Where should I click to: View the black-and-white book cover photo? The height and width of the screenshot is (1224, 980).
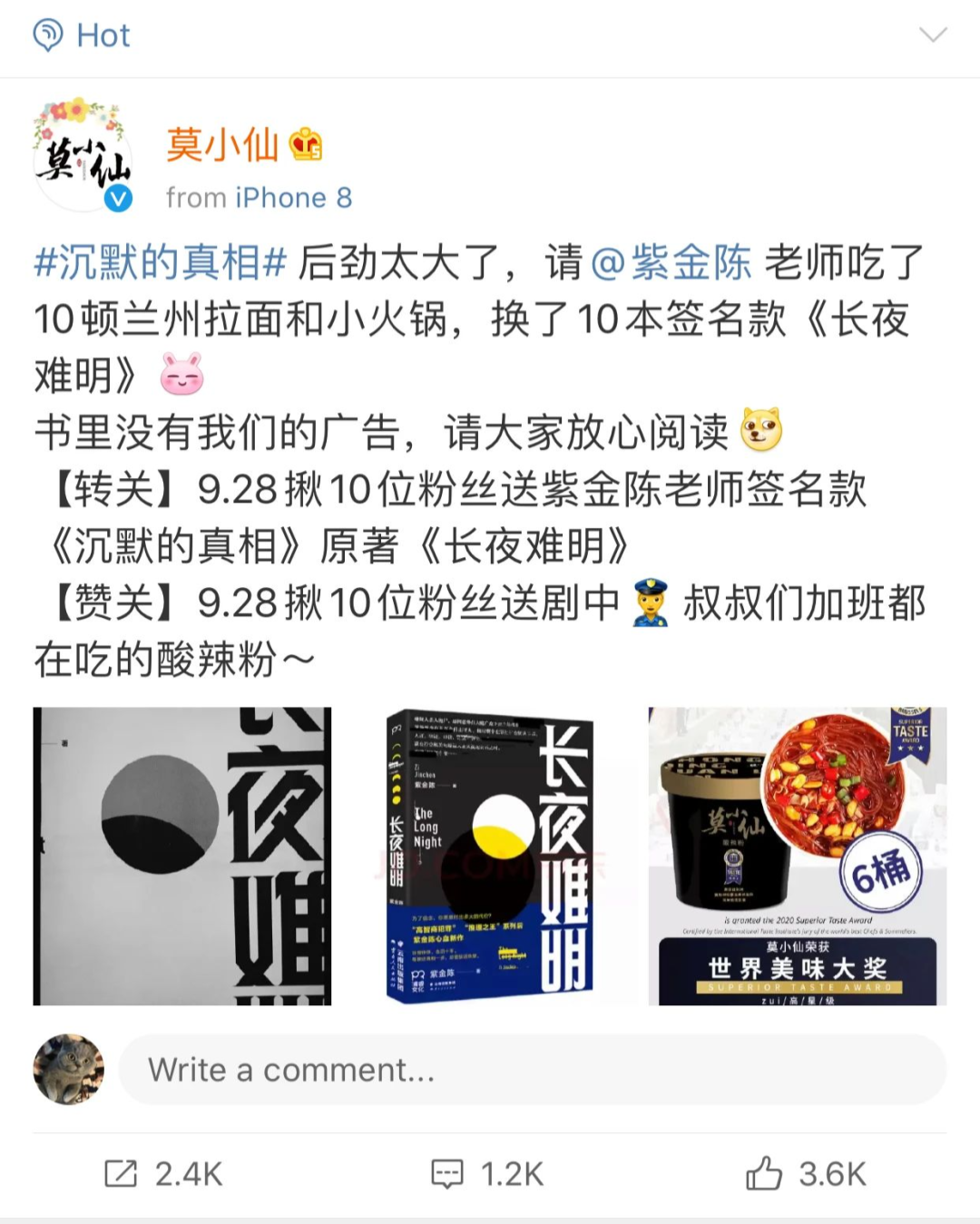coord(182,856)
